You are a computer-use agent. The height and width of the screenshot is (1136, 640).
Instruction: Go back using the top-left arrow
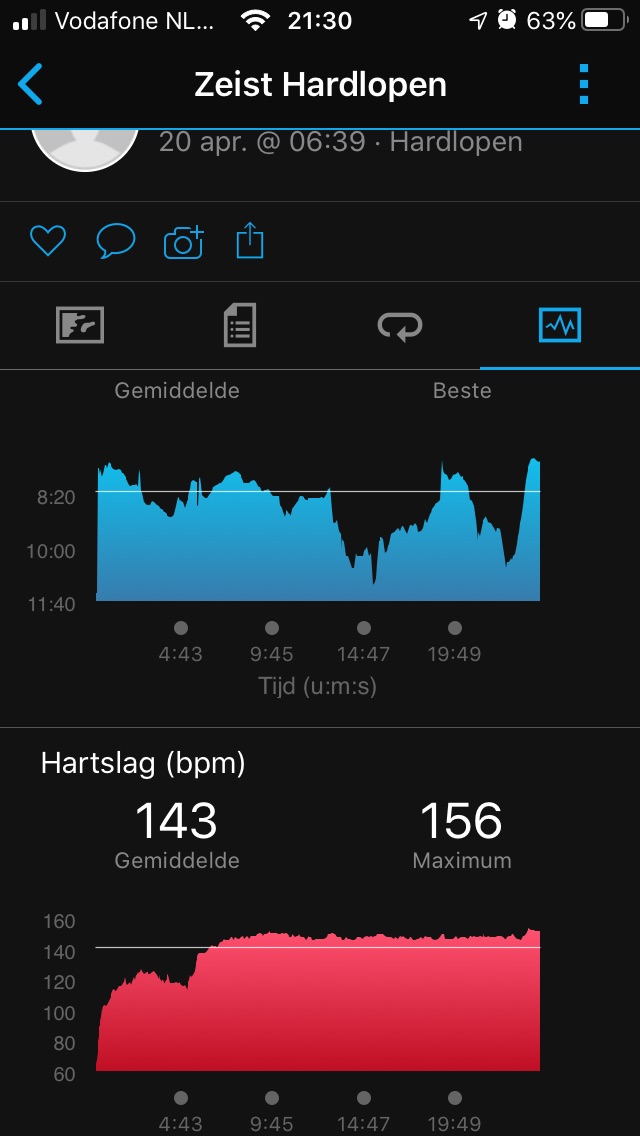click(31, 85)
